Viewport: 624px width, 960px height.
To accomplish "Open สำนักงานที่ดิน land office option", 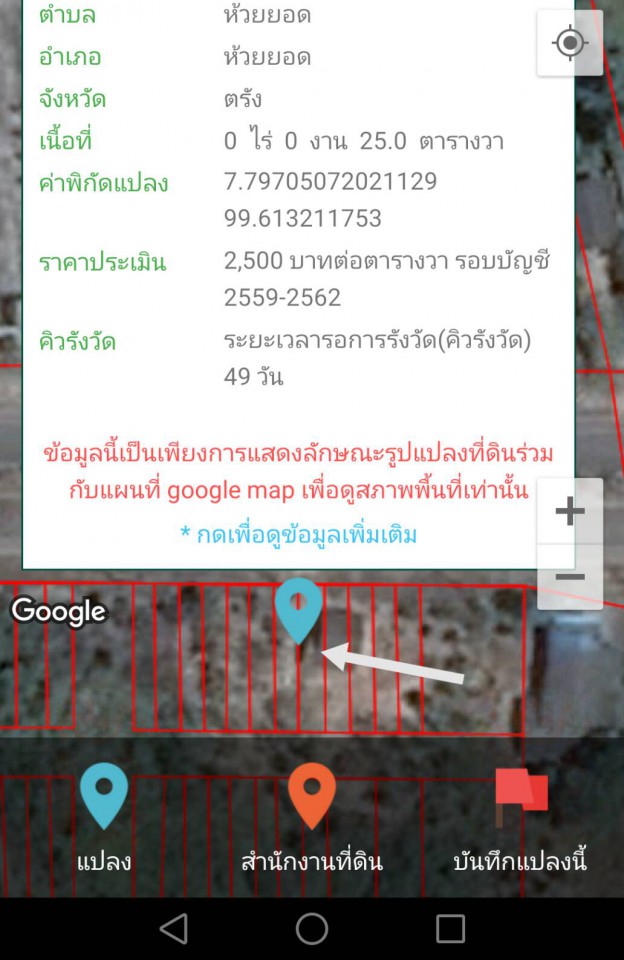I will [312, 817].
